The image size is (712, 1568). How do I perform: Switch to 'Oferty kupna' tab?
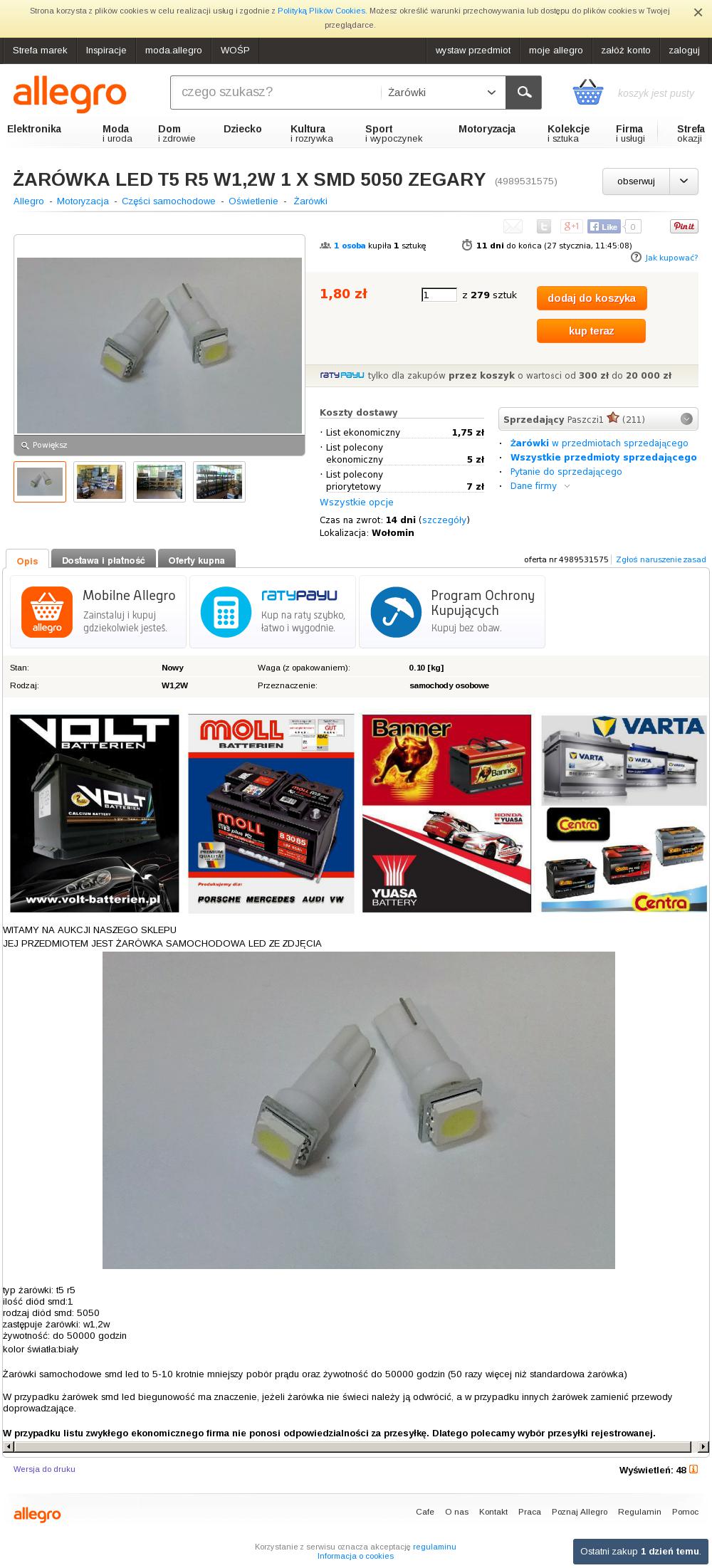[197, 560]
